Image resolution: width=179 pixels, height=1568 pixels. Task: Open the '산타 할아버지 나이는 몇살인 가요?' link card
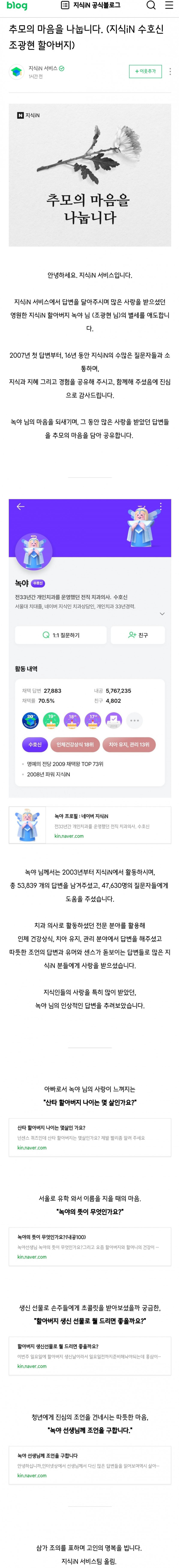[x=90, y=1136]
